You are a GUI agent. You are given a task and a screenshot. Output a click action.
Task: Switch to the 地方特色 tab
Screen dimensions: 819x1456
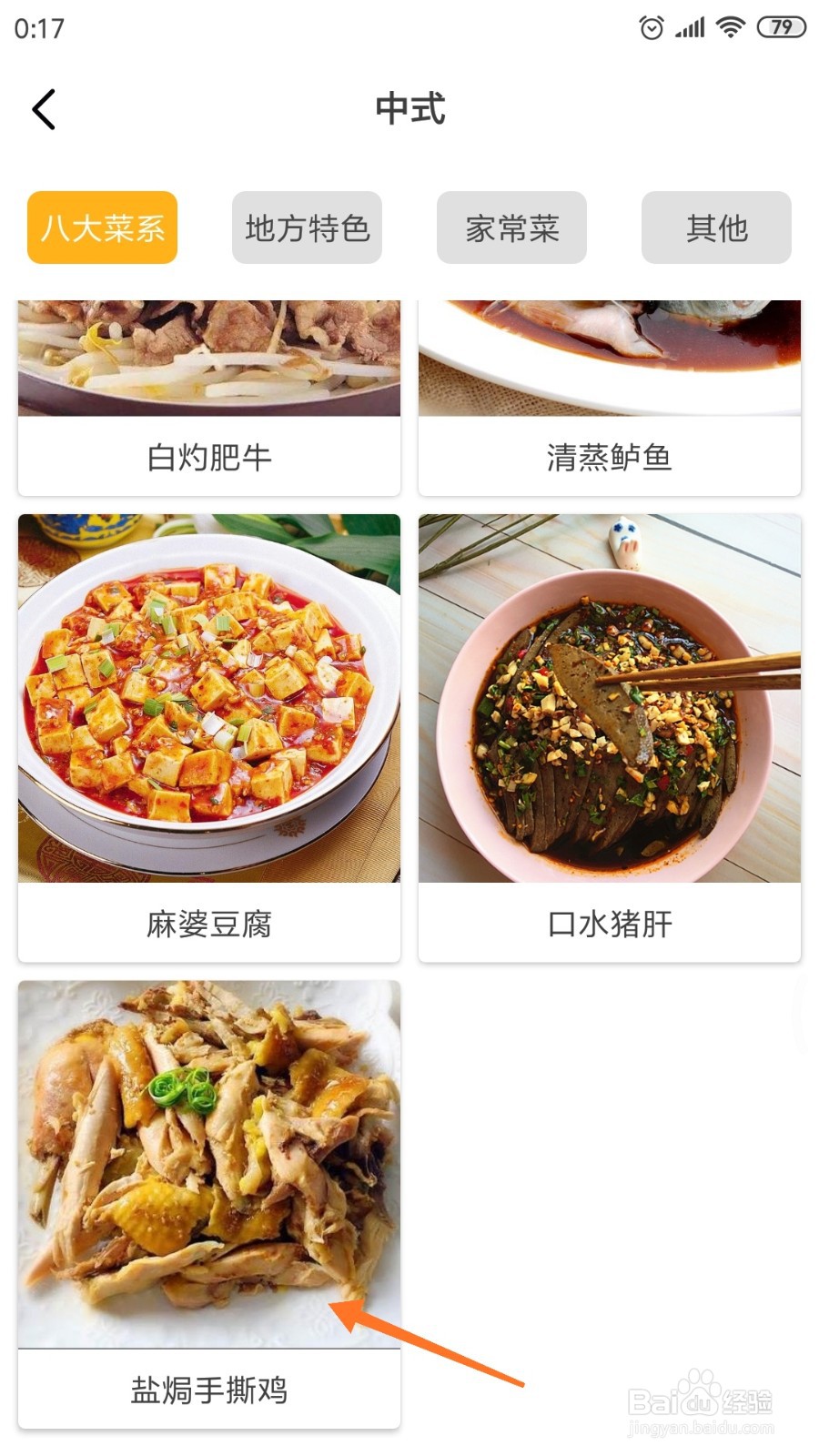307,227
